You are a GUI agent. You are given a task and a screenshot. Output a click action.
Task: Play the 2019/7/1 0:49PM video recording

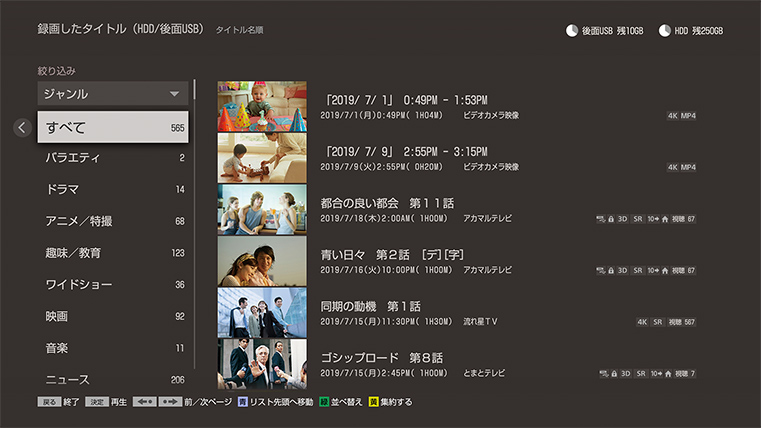pyautogui.click(x=456, y=107)
